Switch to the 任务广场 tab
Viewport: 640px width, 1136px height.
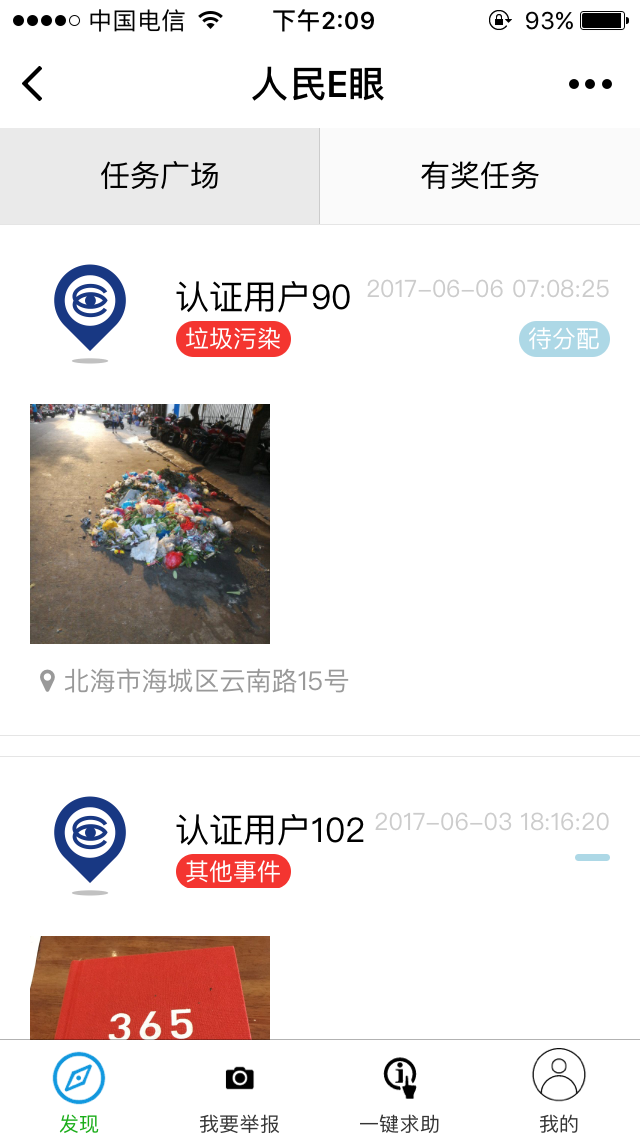click(159, 176)
